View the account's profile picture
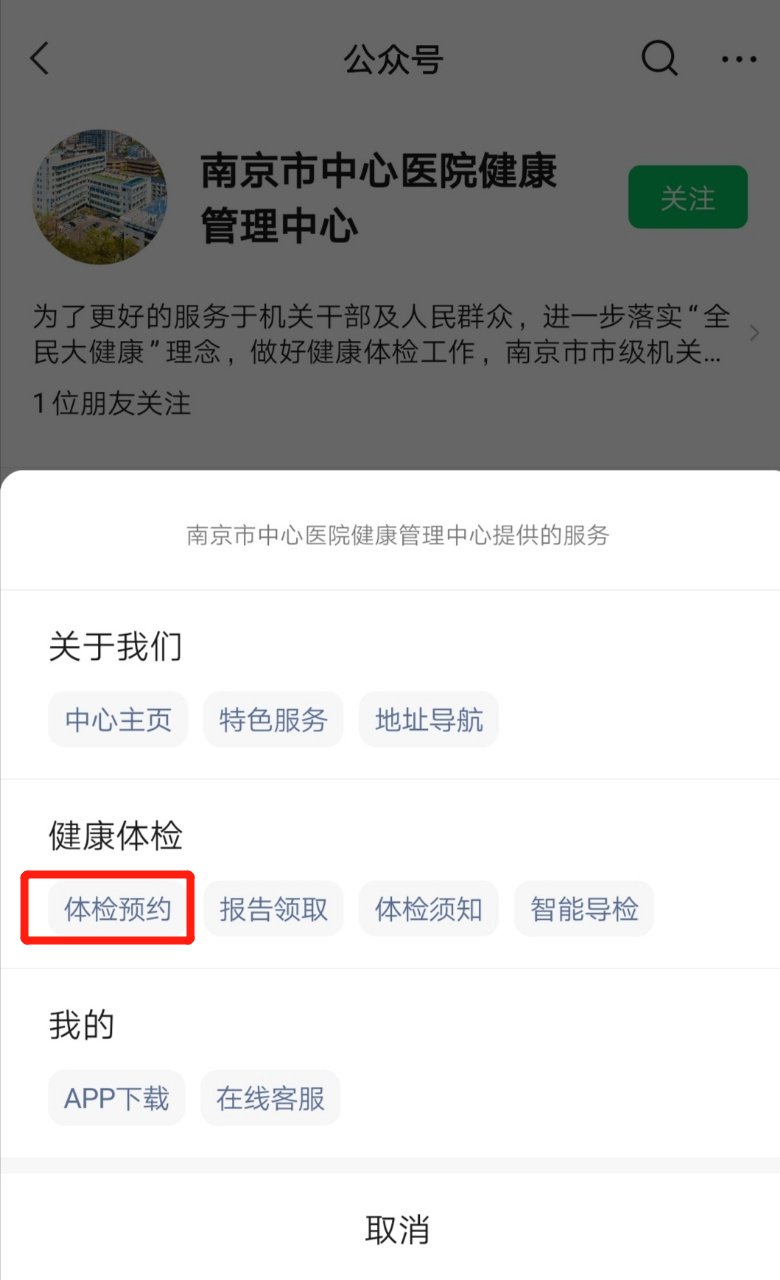 [x=100, y=196]
